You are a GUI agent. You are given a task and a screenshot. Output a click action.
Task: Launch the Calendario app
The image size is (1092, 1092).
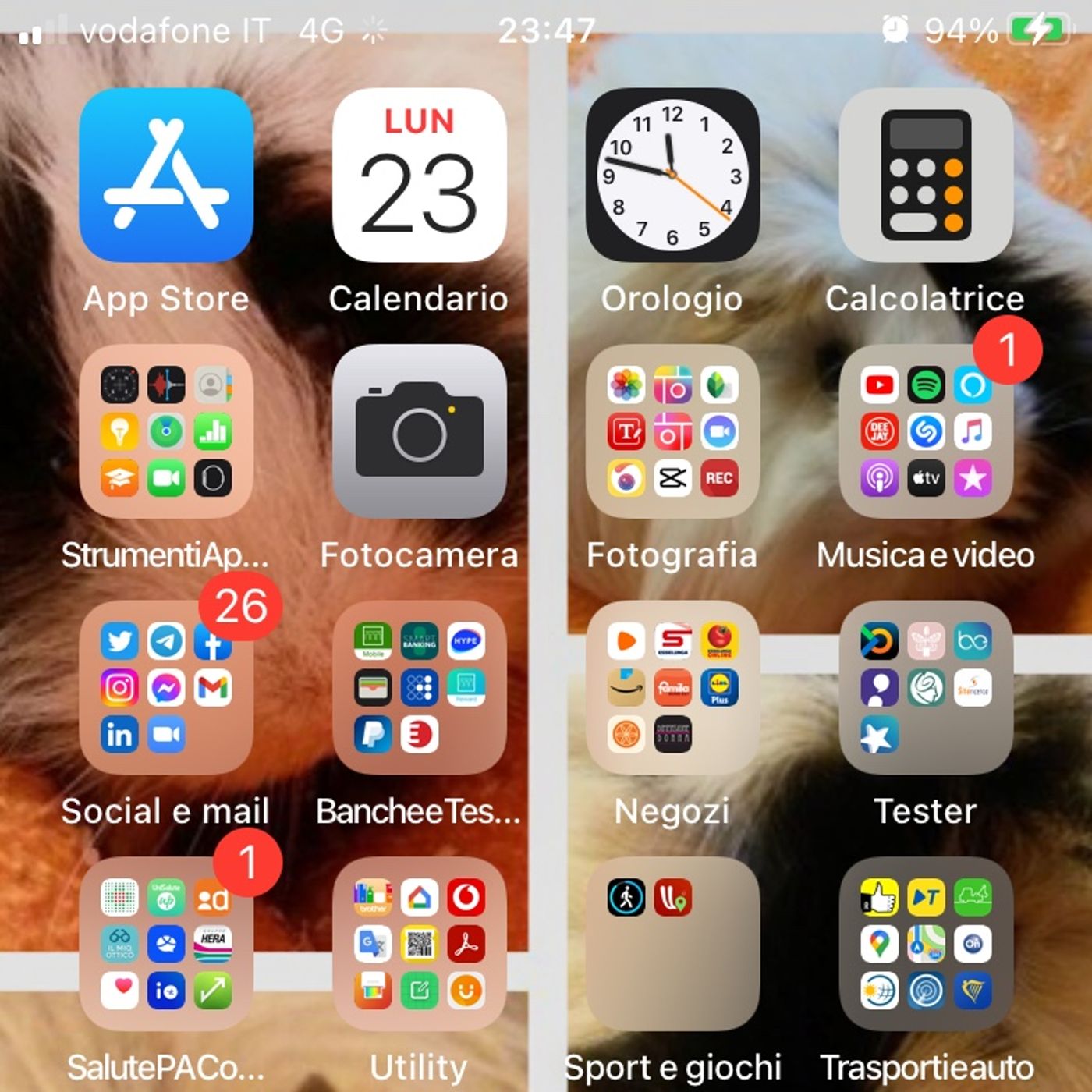click(x=419, y=175)
